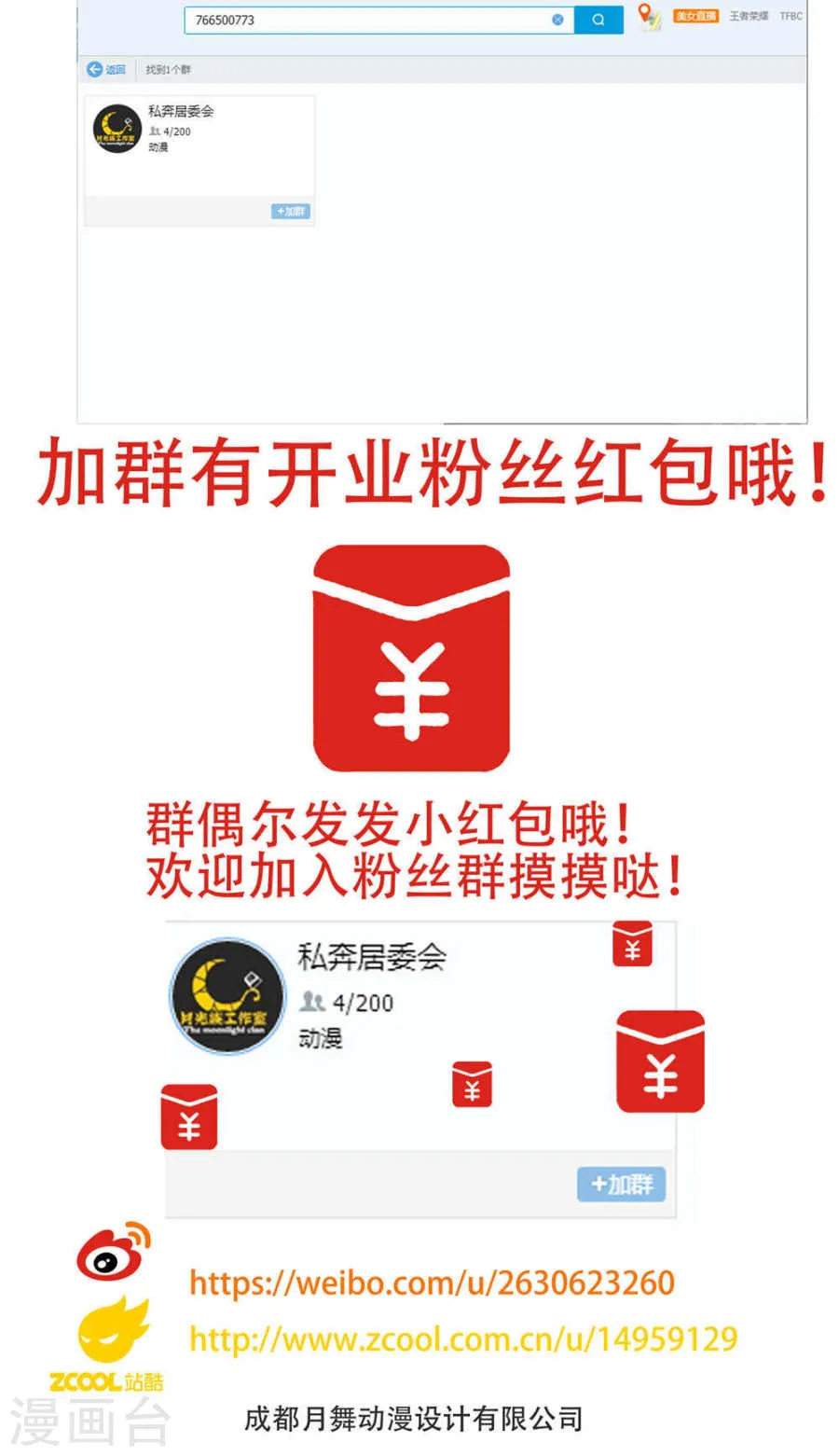Clear the search box with the X icon
This screenshot has height=1456, width=839.
557,20
